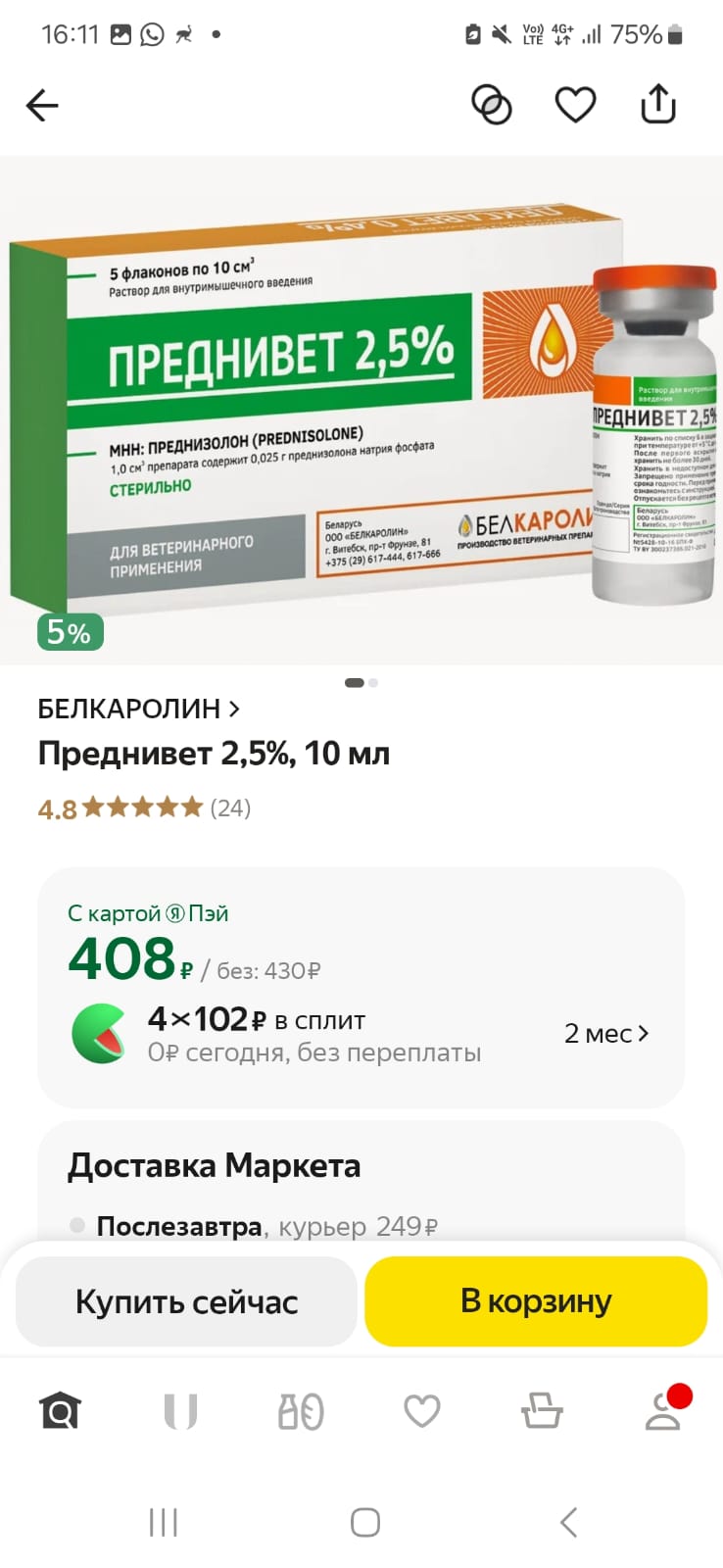Open the profile tab with red badge
The height and width of the screenshot is (1568, 723).
(x=663, y=1409)
